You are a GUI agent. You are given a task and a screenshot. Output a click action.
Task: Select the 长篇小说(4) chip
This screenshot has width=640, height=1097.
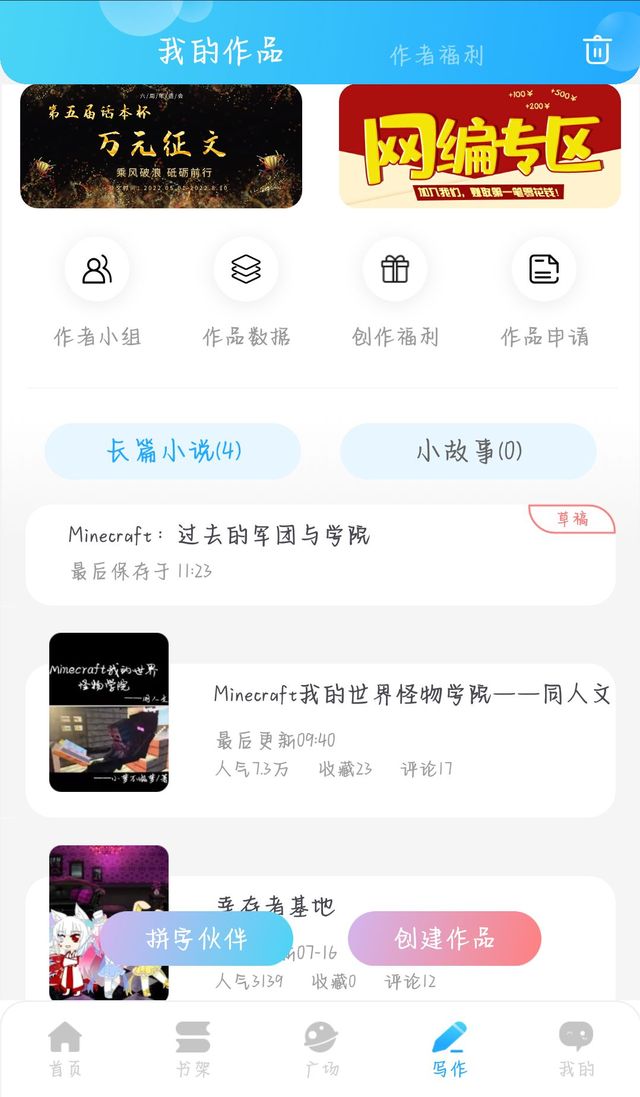pyautogui.click(x=173, y=451)
